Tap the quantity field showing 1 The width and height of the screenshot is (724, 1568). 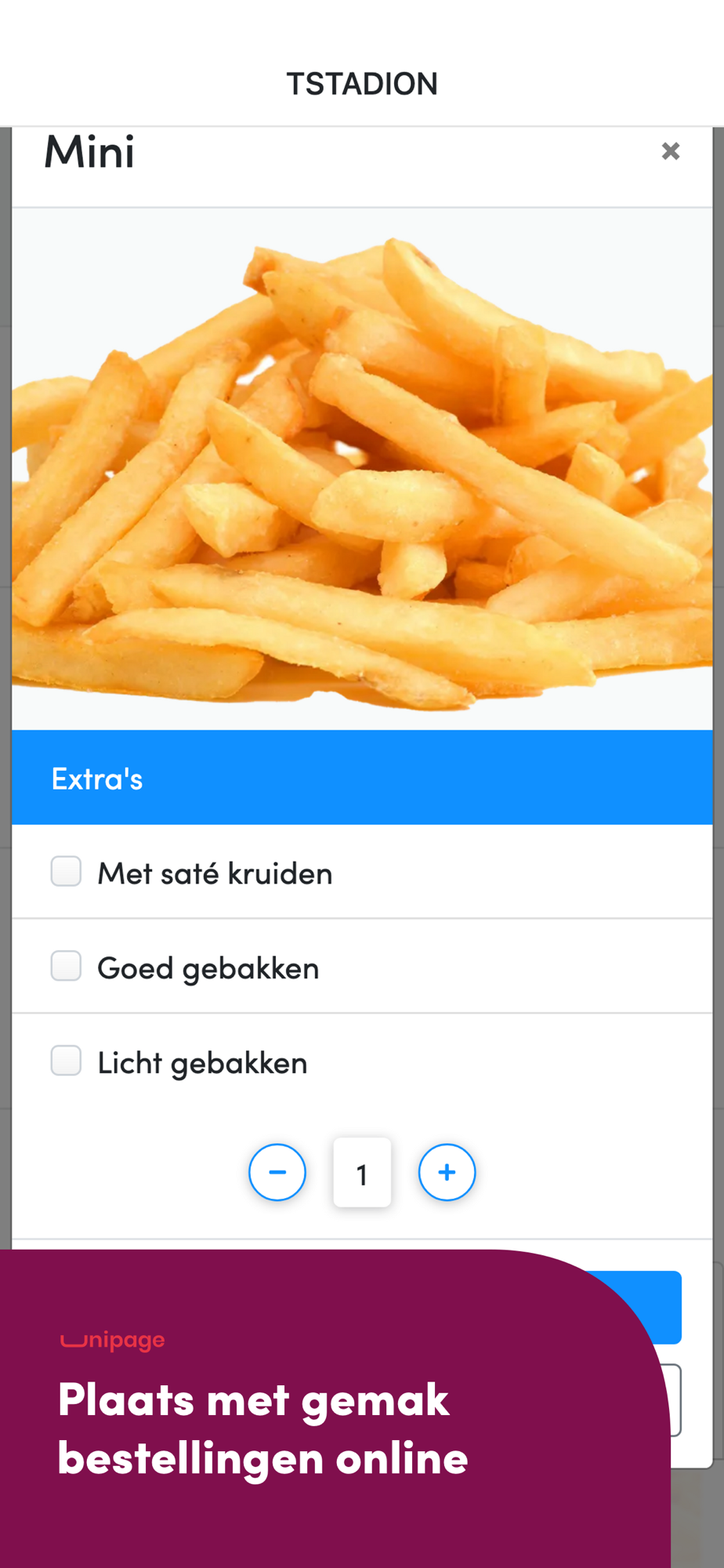362,1173
